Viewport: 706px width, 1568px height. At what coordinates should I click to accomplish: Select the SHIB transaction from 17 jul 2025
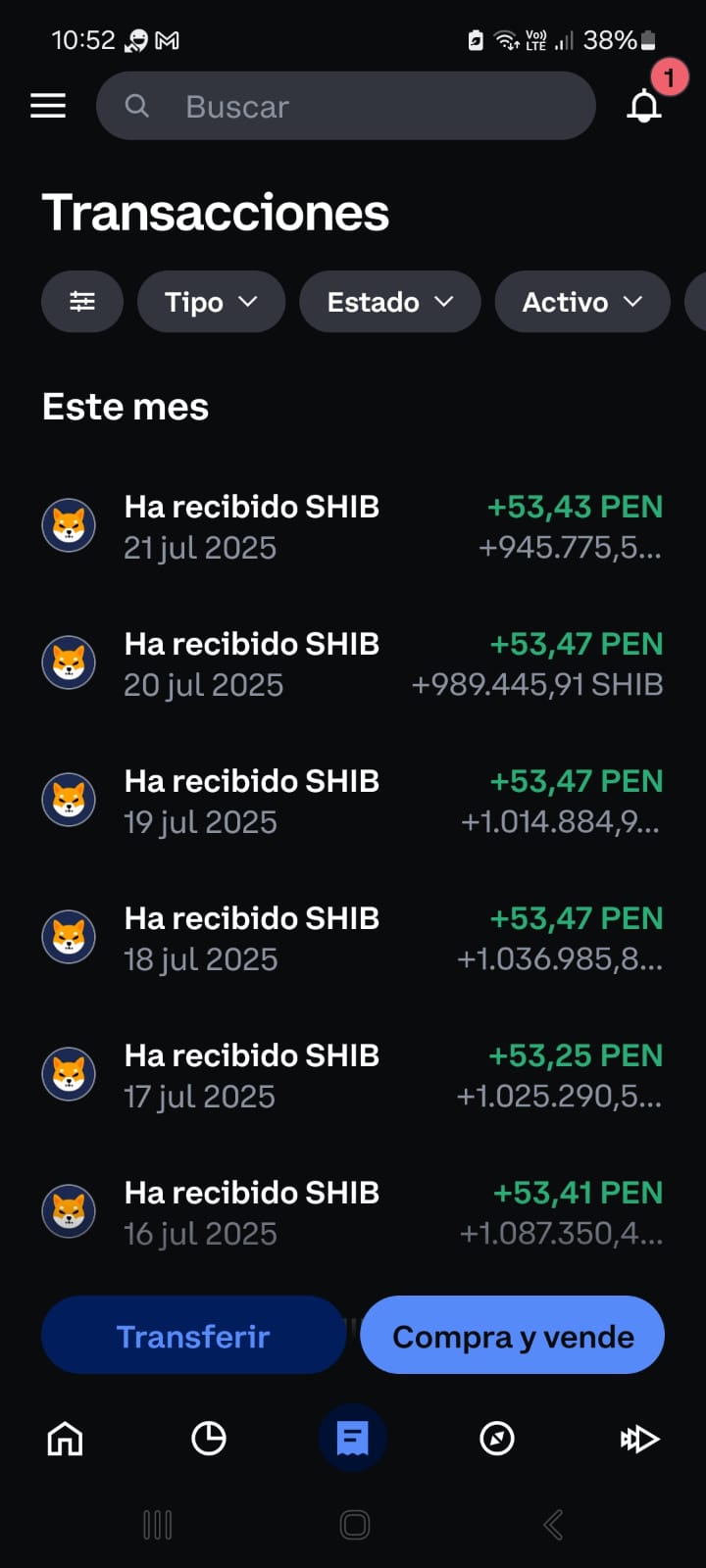[352, 1075]
